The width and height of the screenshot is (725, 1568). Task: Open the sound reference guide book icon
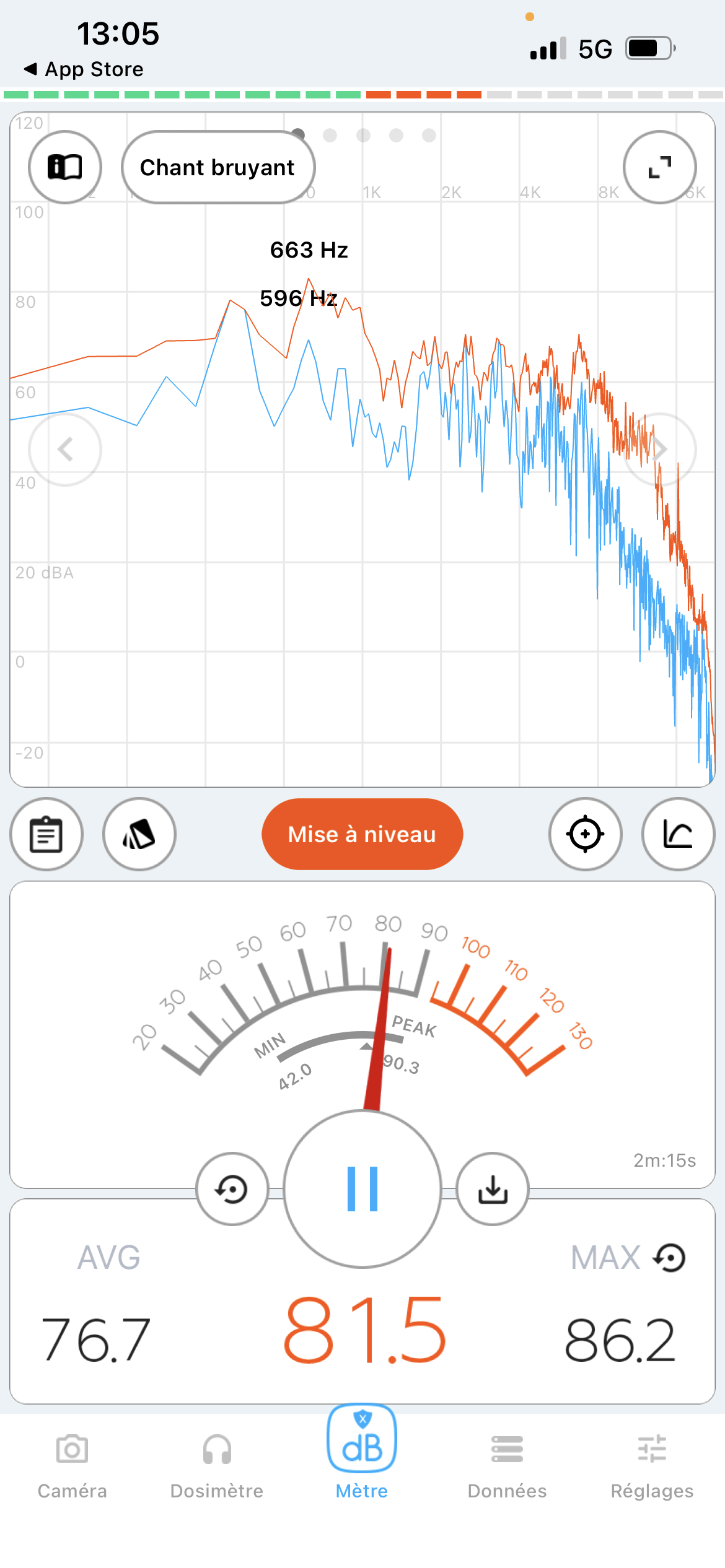click(x=65, y=167)
